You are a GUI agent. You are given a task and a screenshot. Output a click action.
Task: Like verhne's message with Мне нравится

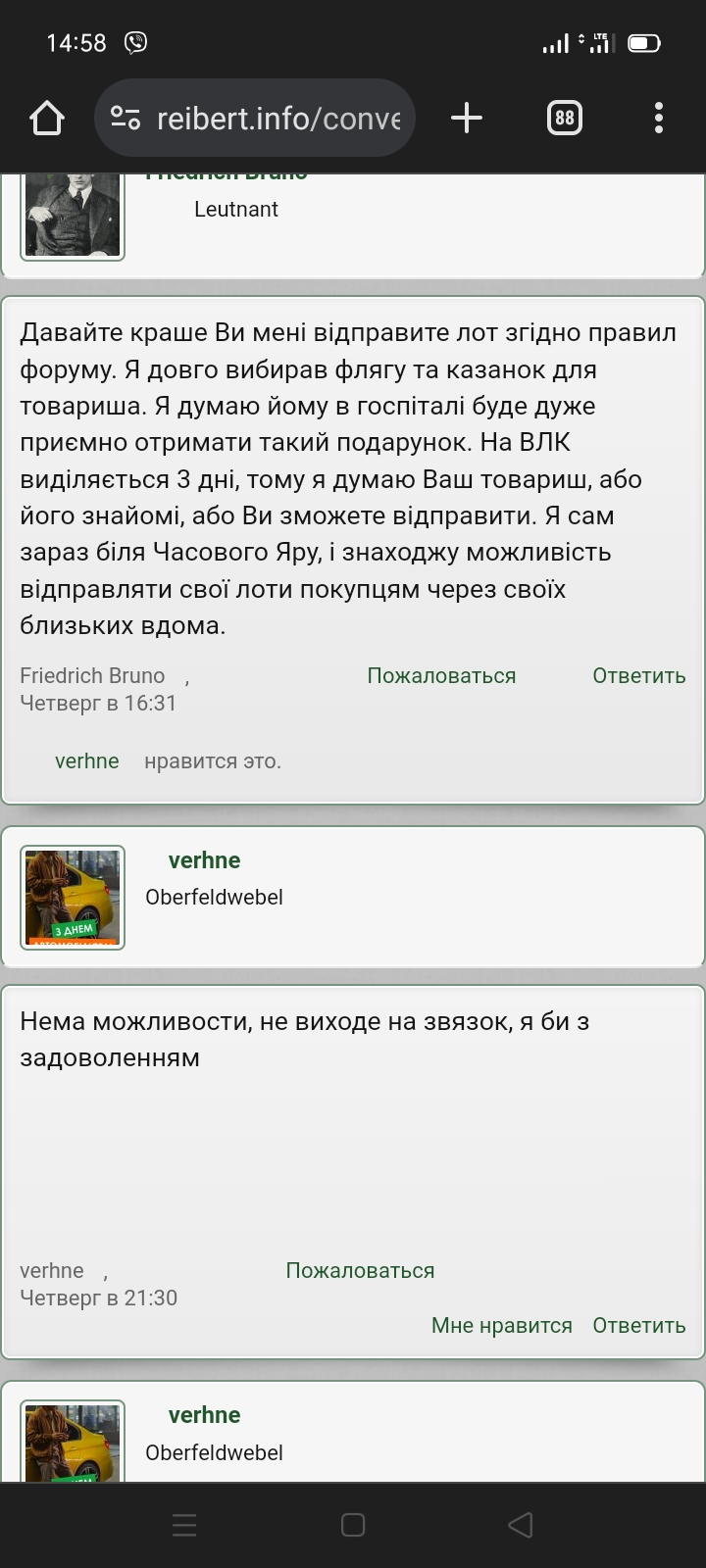pos(502,1326)
